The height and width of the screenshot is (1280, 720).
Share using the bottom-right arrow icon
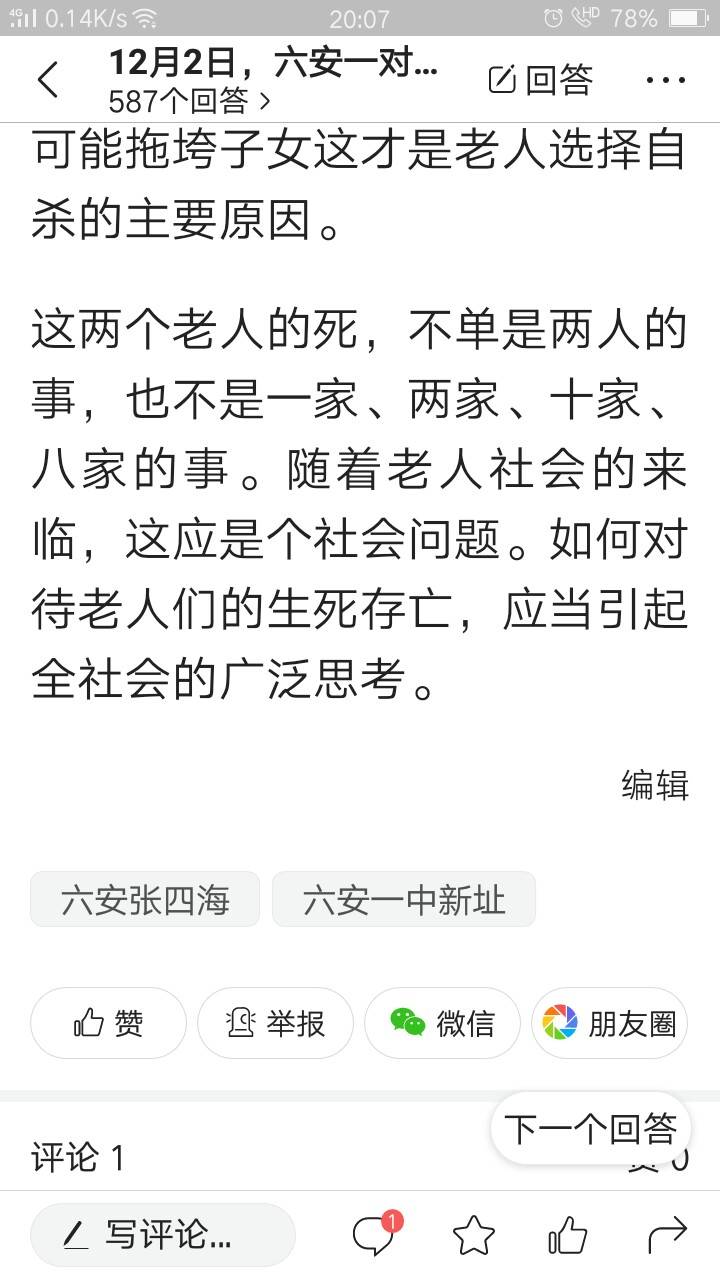(x=666, y=1236)
